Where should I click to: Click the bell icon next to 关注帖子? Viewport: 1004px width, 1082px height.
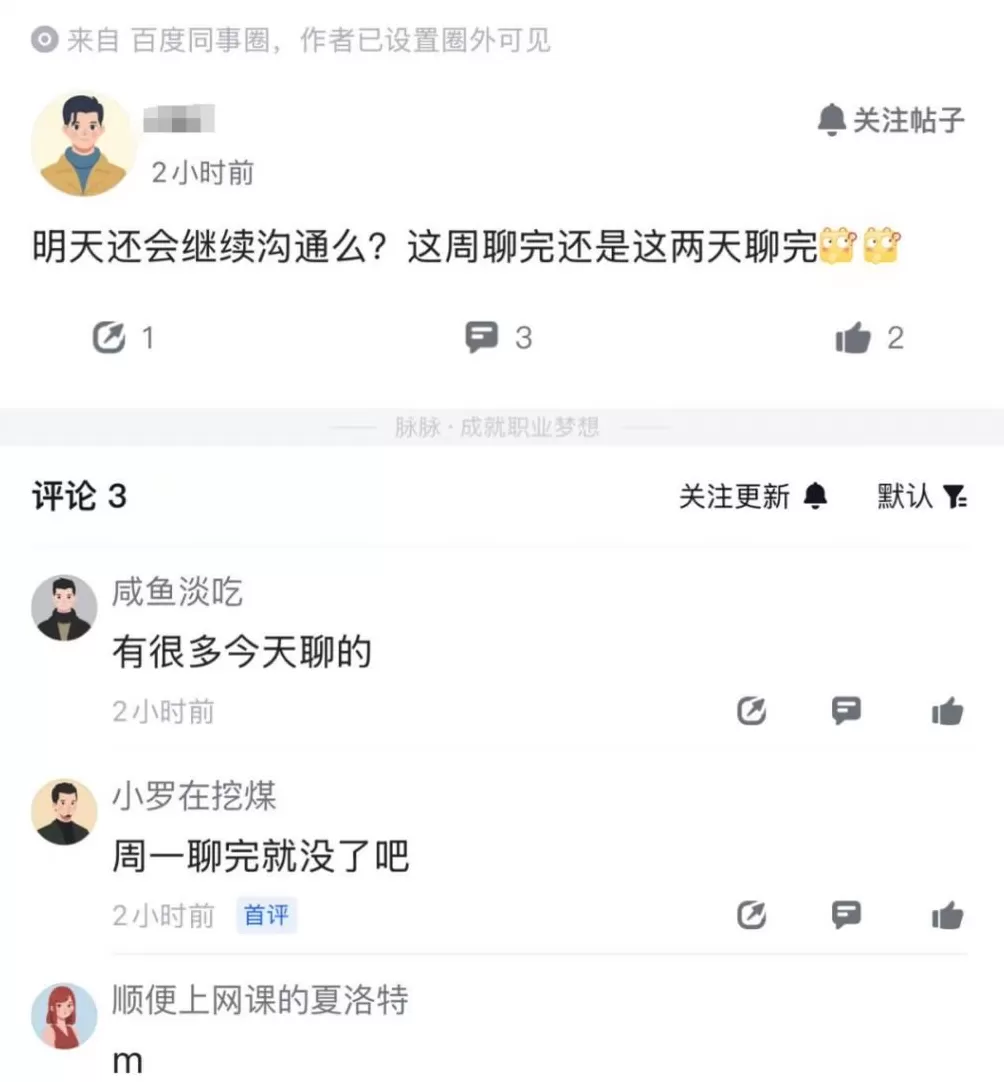click(831, 120)
